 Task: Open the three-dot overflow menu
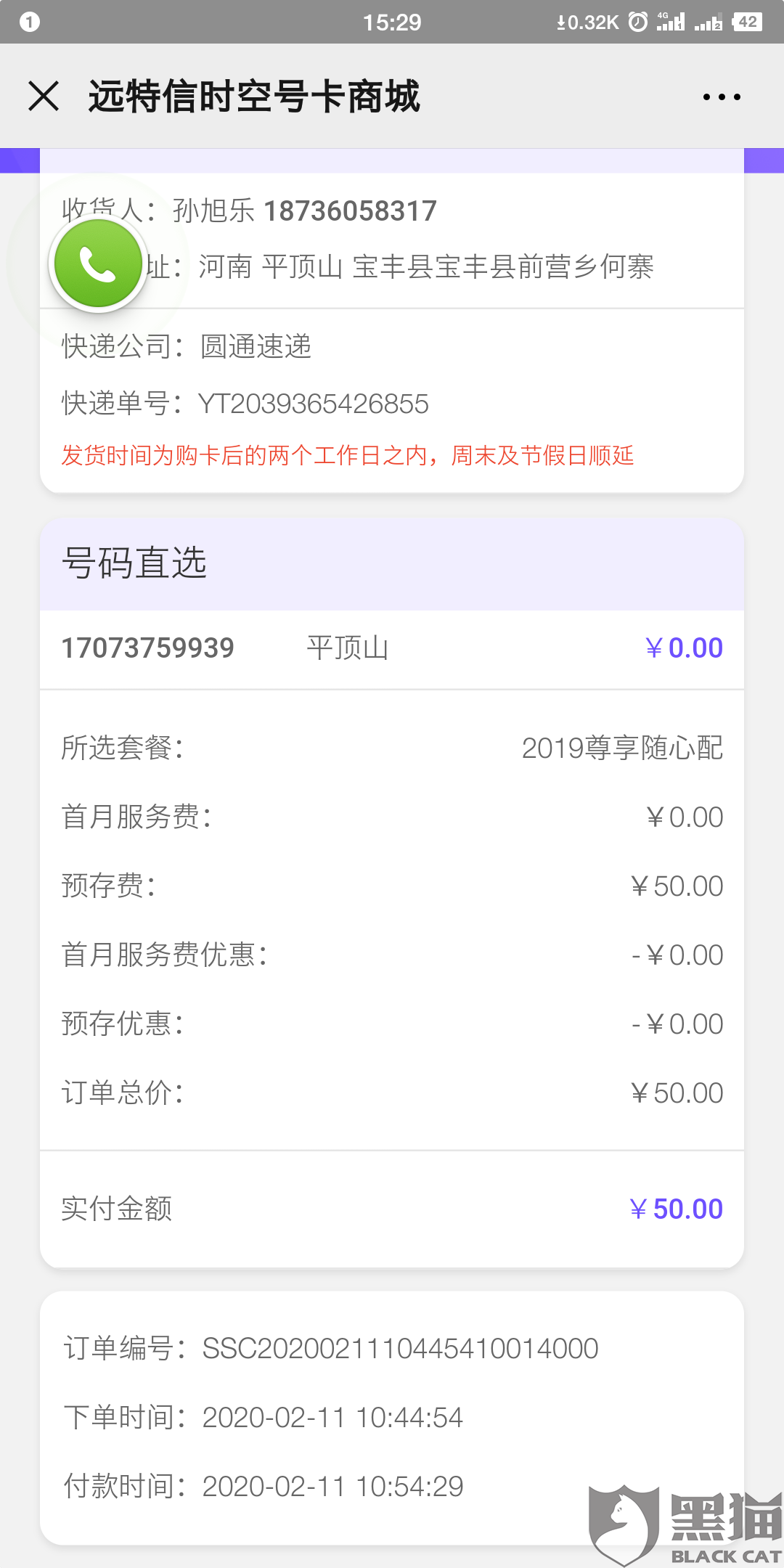coord(722,97)
